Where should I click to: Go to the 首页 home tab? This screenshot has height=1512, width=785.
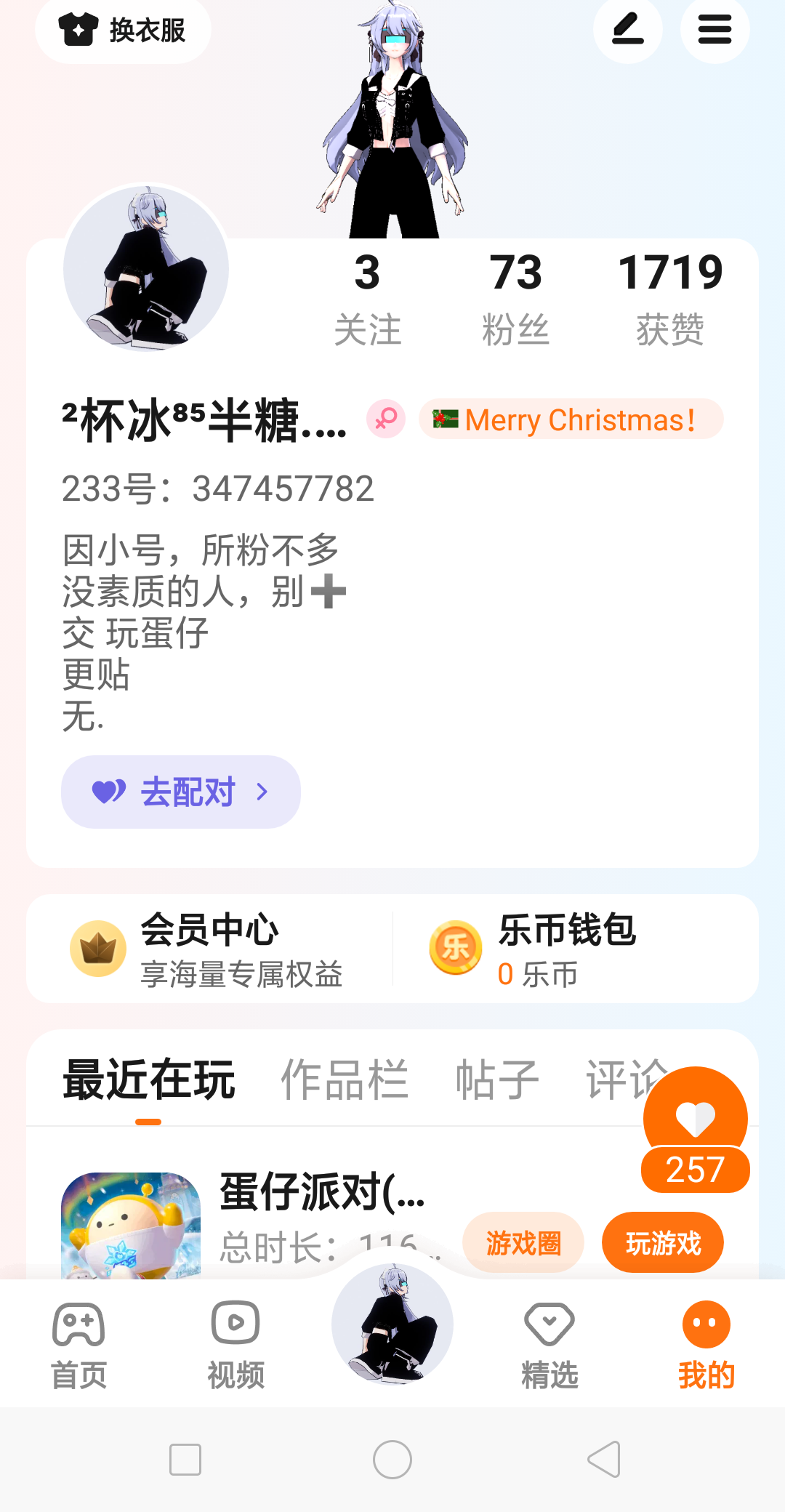coord(78,1344)
